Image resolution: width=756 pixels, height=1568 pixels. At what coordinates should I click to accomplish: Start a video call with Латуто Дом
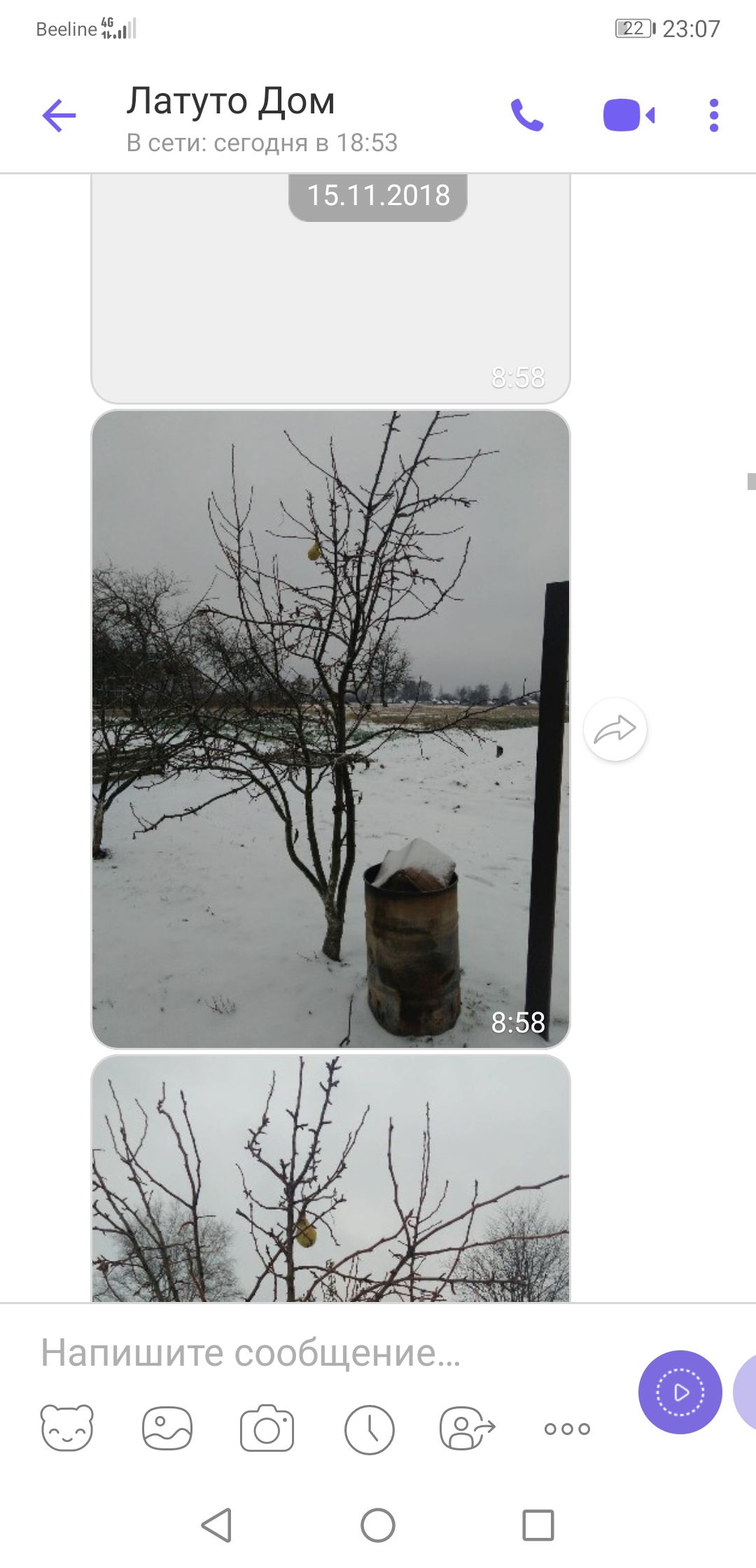(629, 115)
